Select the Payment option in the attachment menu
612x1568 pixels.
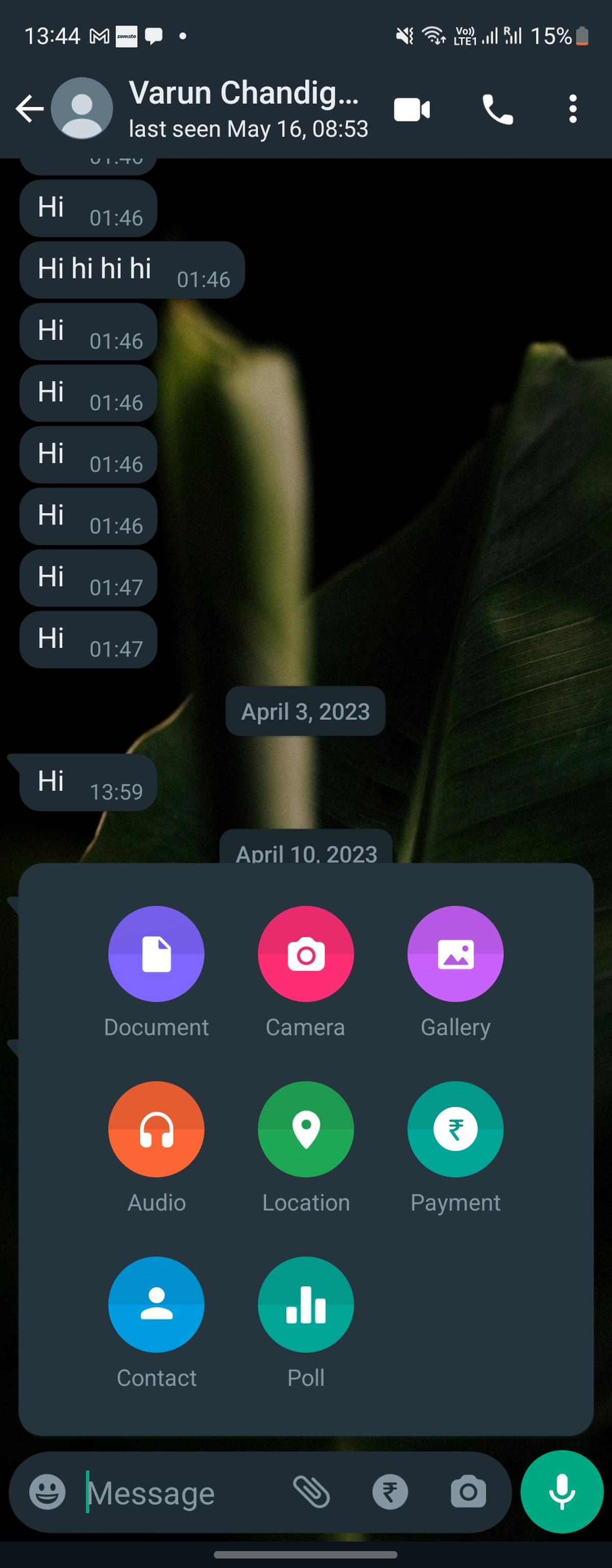tap(455, 1128)
